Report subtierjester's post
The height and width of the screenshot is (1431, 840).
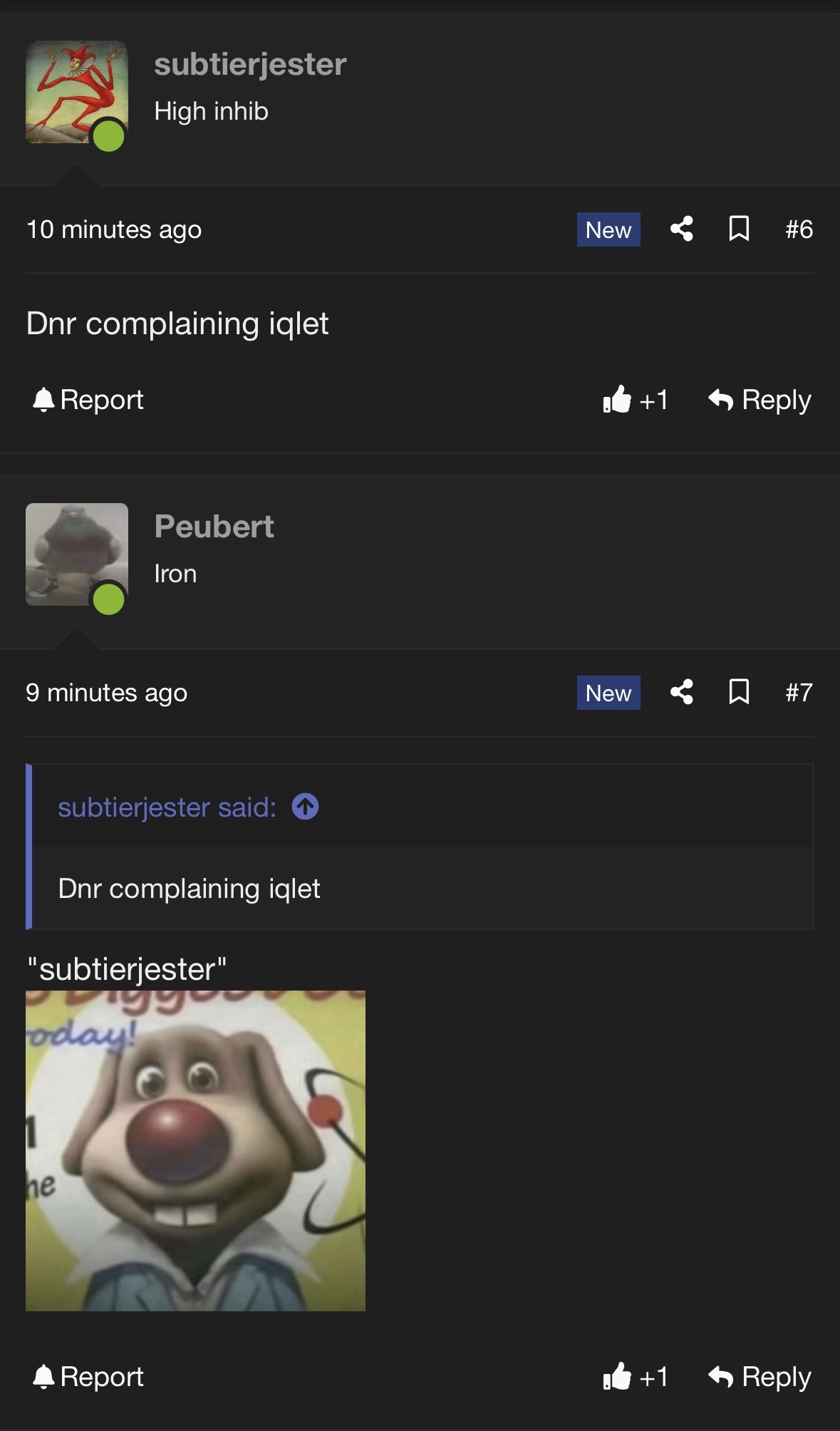88,400
